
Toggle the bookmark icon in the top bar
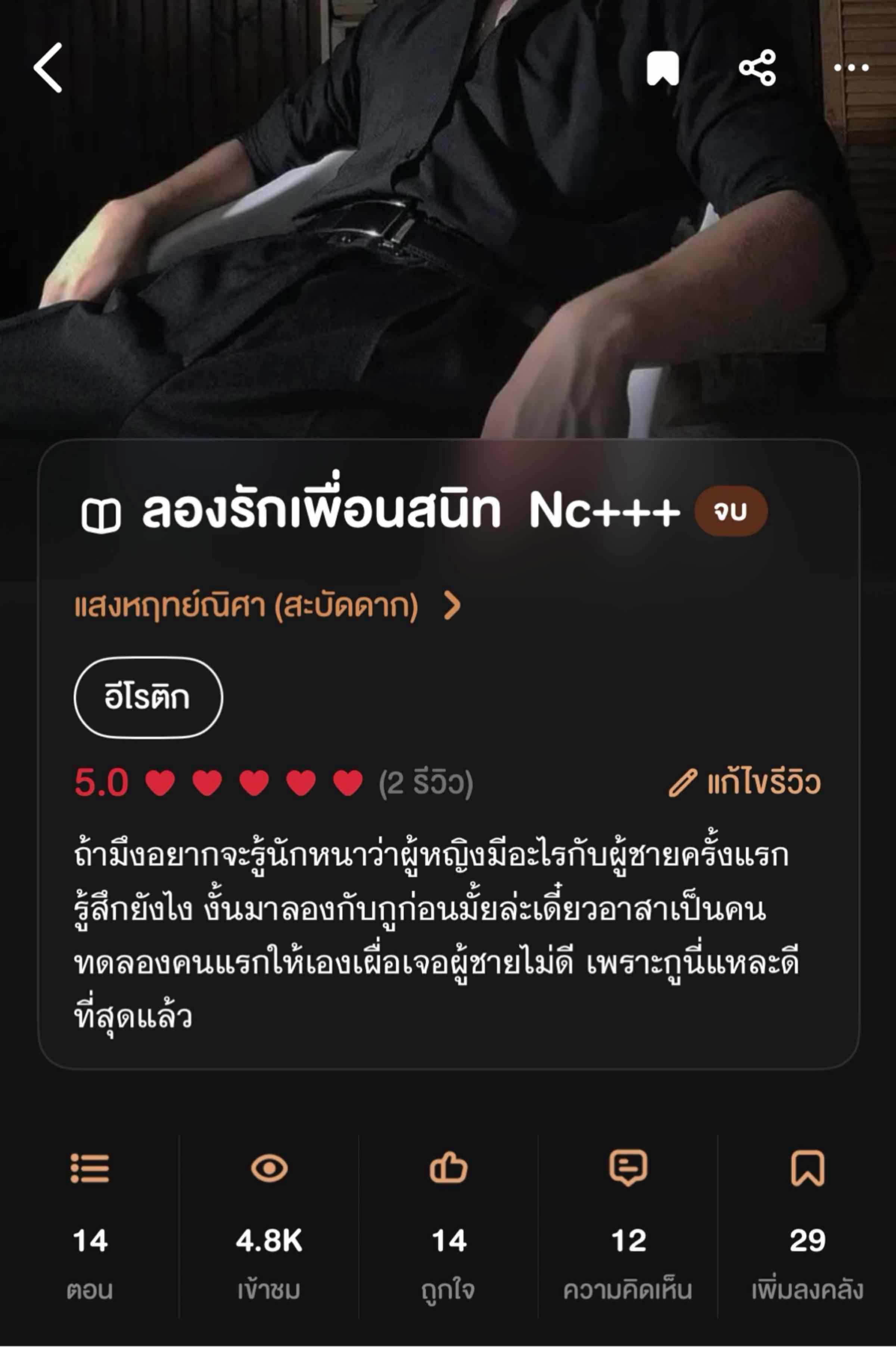(x=662, y=68)
